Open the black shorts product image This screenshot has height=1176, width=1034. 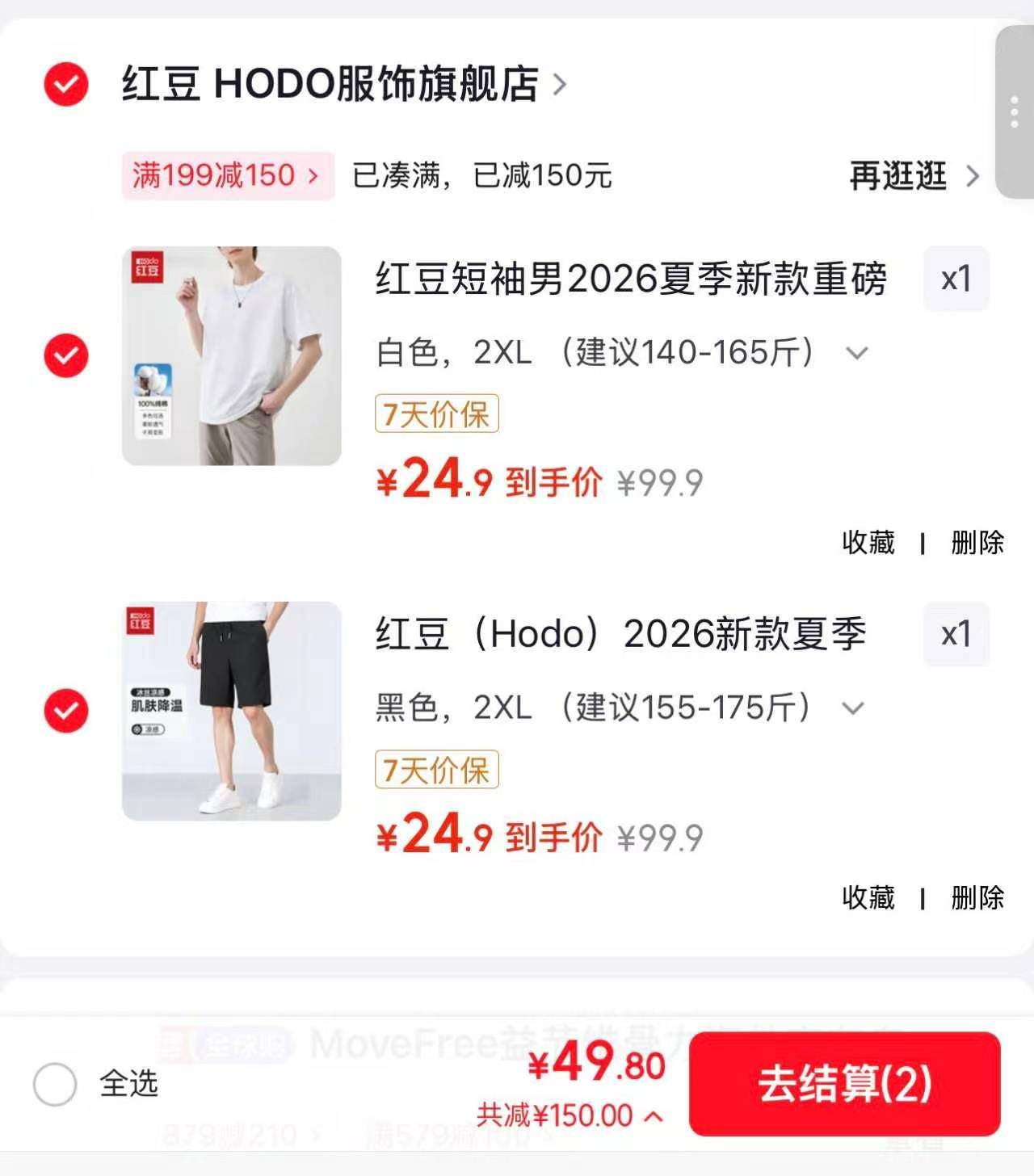coord(232,711)
